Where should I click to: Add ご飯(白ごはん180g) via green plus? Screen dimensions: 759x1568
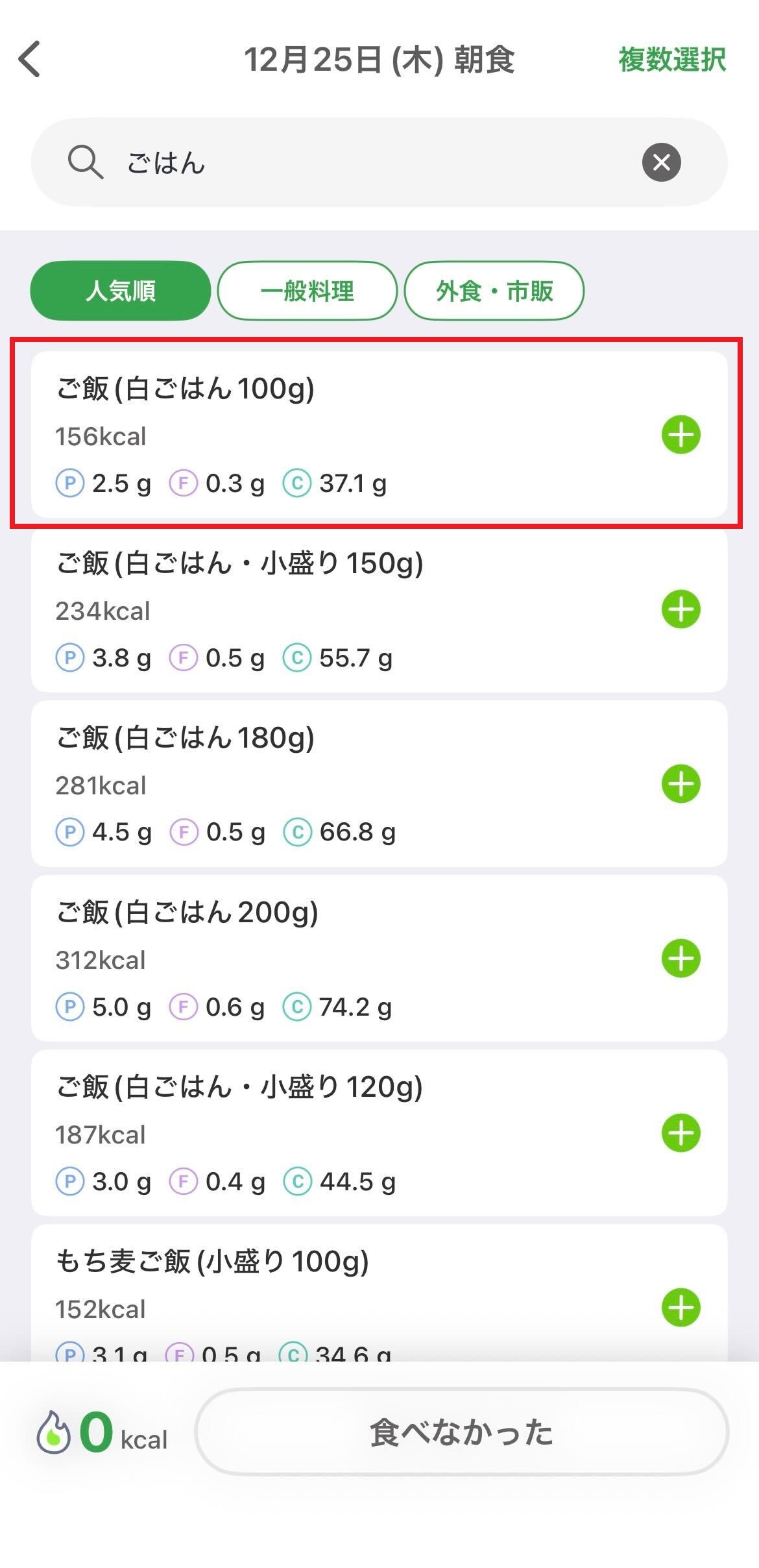point(681,784)
